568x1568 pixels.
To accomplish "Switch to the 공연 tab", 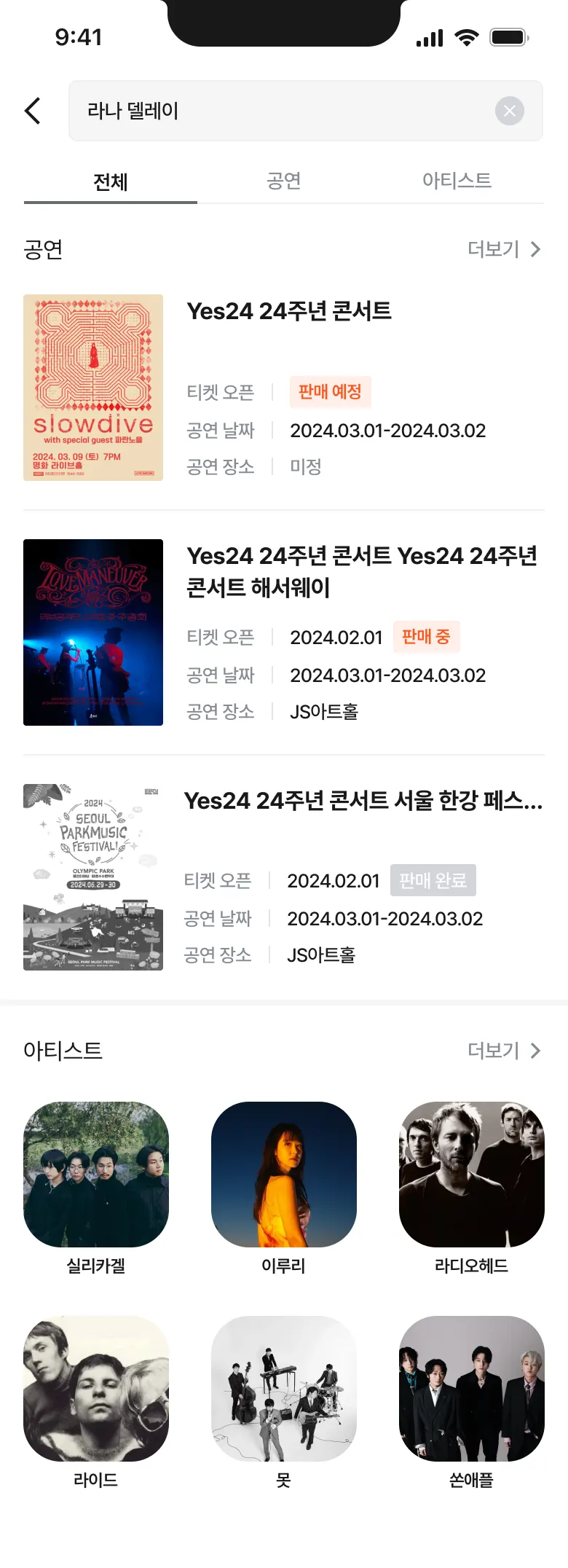I will 284,181.
